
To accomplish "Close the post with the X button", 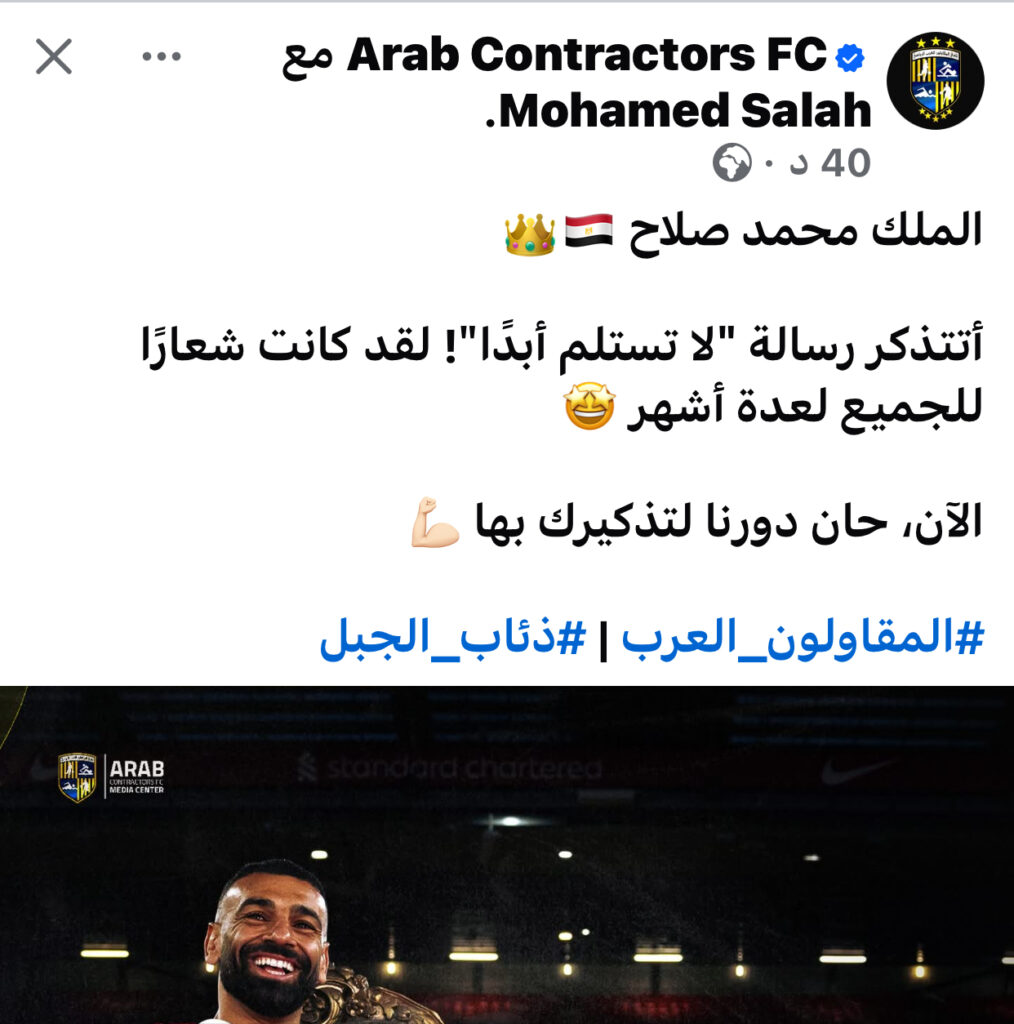I will pyautogui.click(x=54, y=57).
